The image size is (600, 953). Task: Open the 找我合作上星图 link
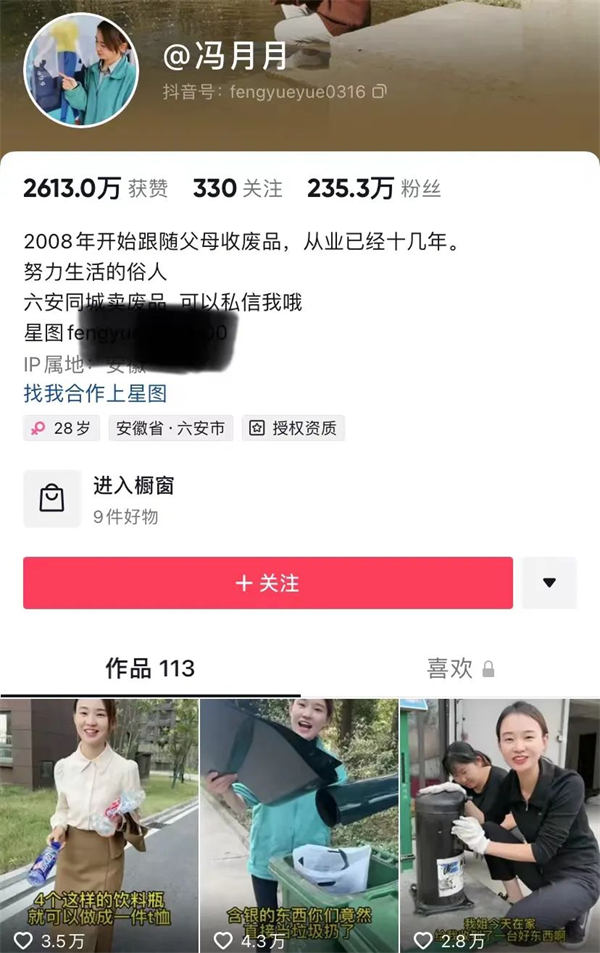tap(95, 393)
